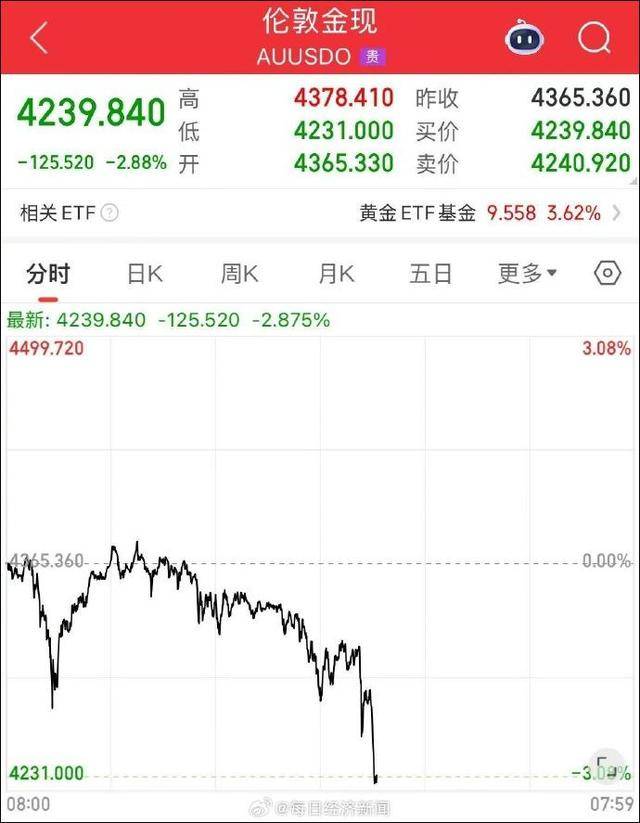Viewport: 640px width, 823px height.
Task: Show info about 相关ETF
Action: (110, 213)
